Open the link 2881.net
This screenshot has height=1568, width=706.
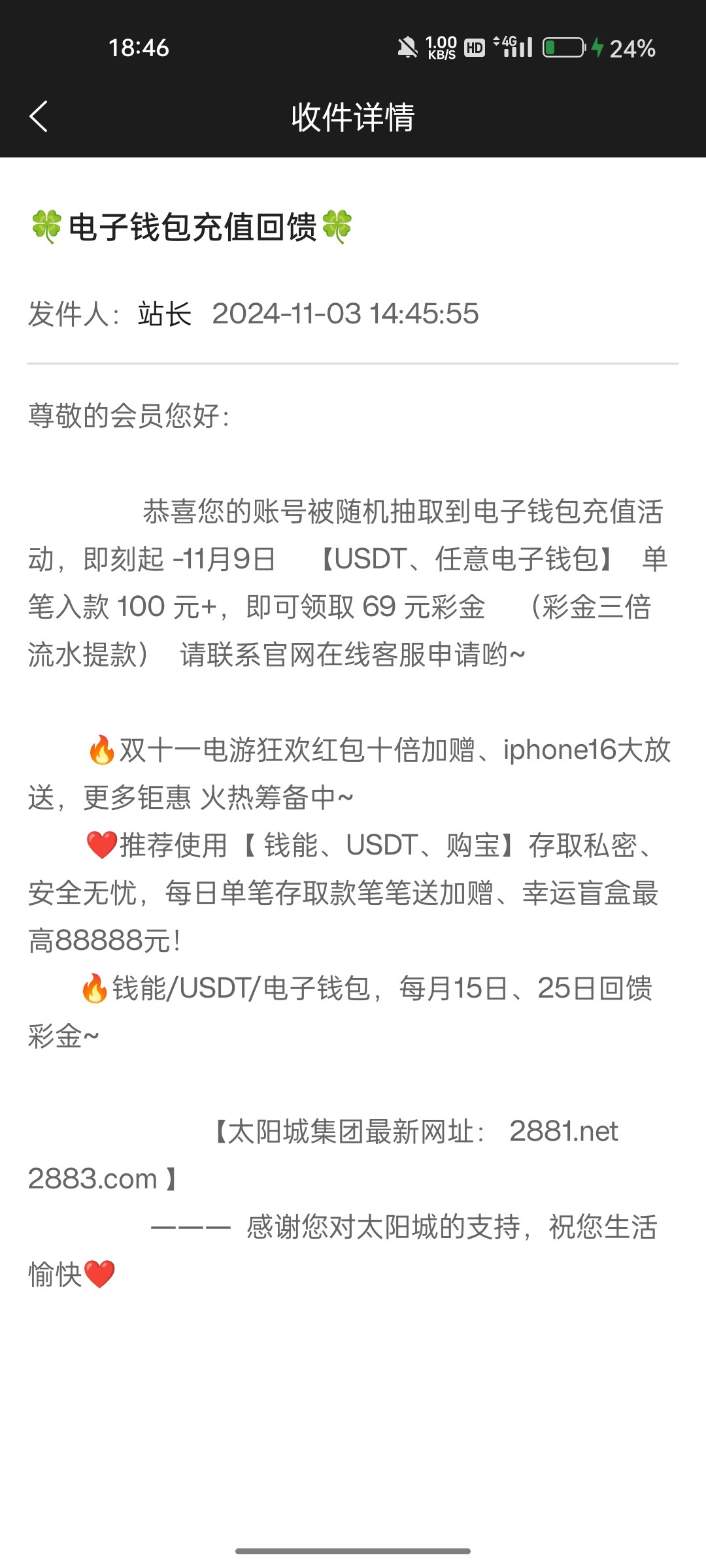(x=563, y=1129)
